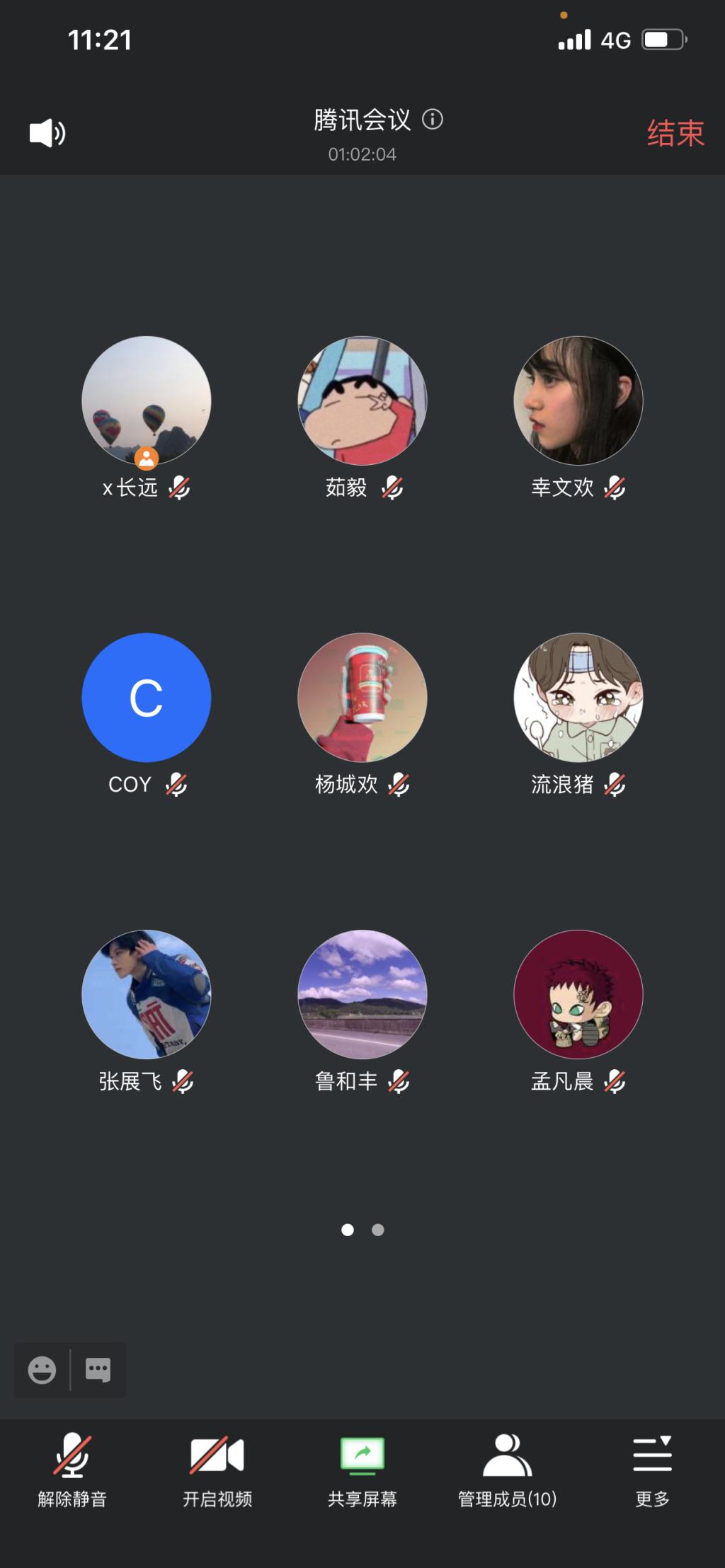Turn on camera with 开启视频
This screenshot has width=725, height=1568.
click(217, 1469)
